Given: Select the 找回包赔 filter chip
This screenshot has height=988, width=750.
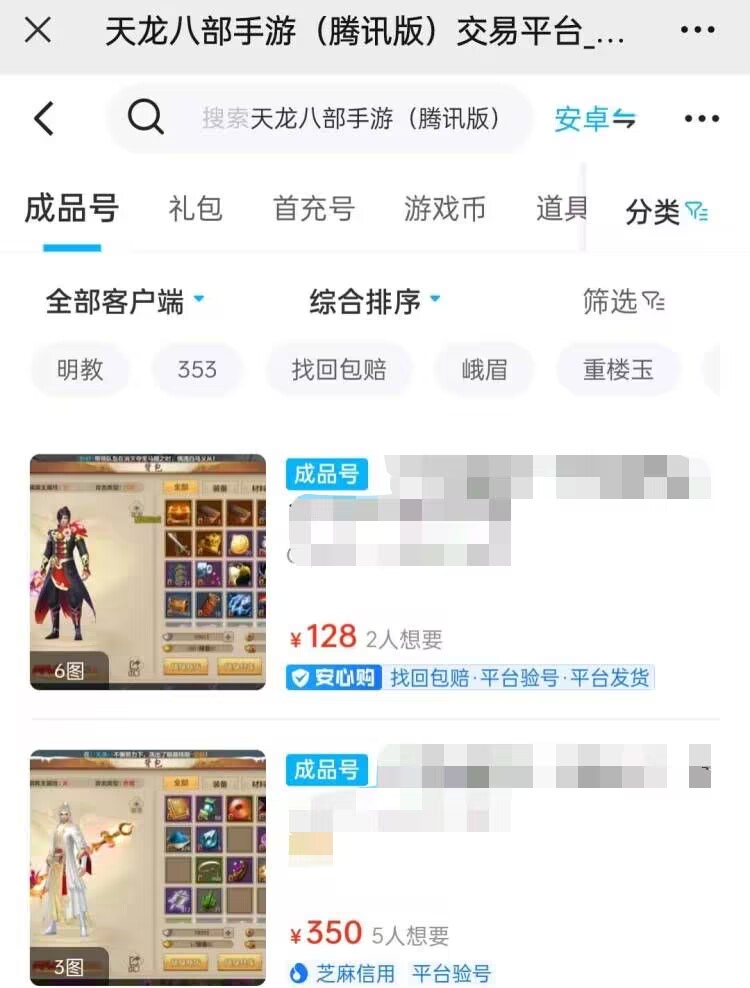Looking at the screenshot, I should (339, 370).
